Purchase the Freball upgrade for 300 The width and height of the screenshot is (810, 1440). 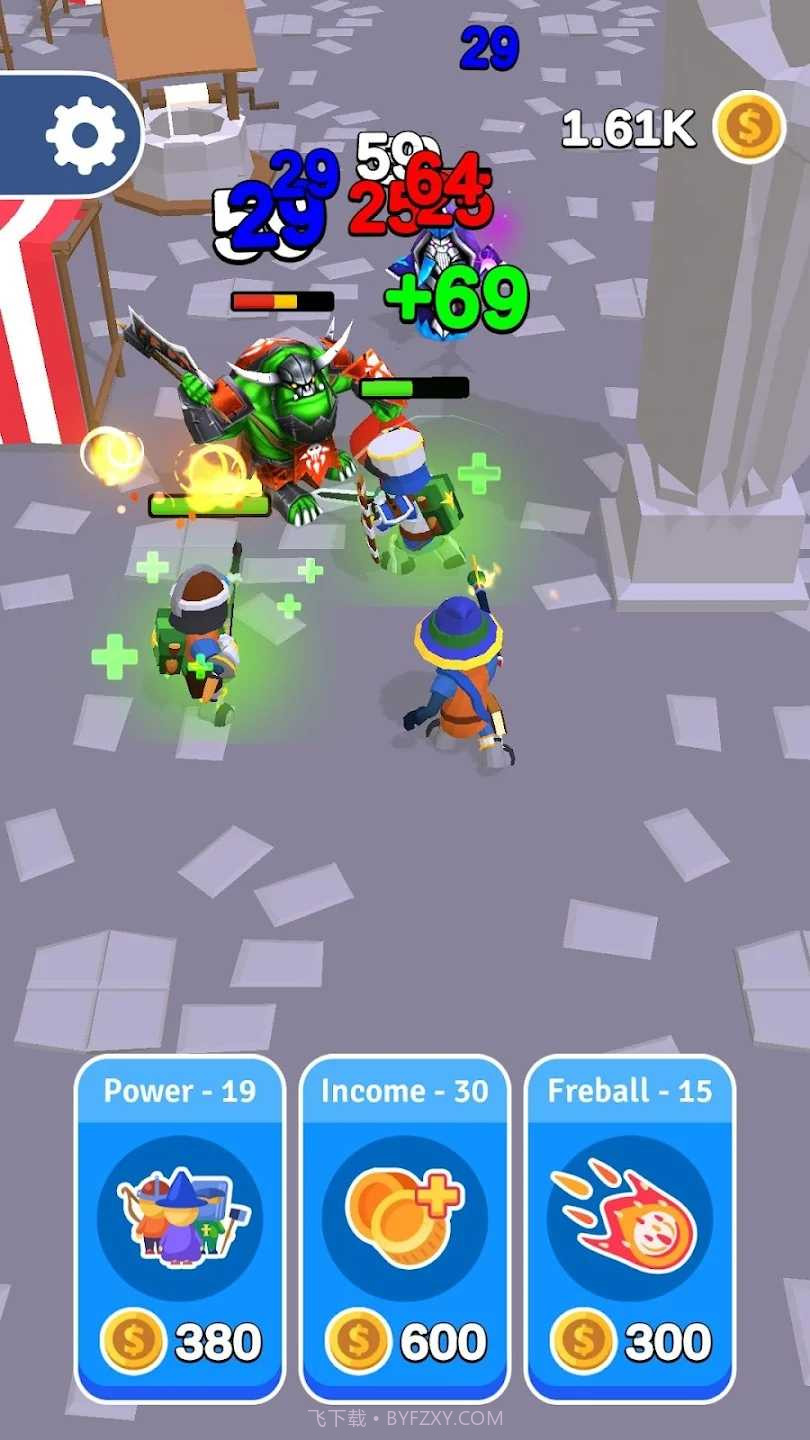[x=630, y=1228]
